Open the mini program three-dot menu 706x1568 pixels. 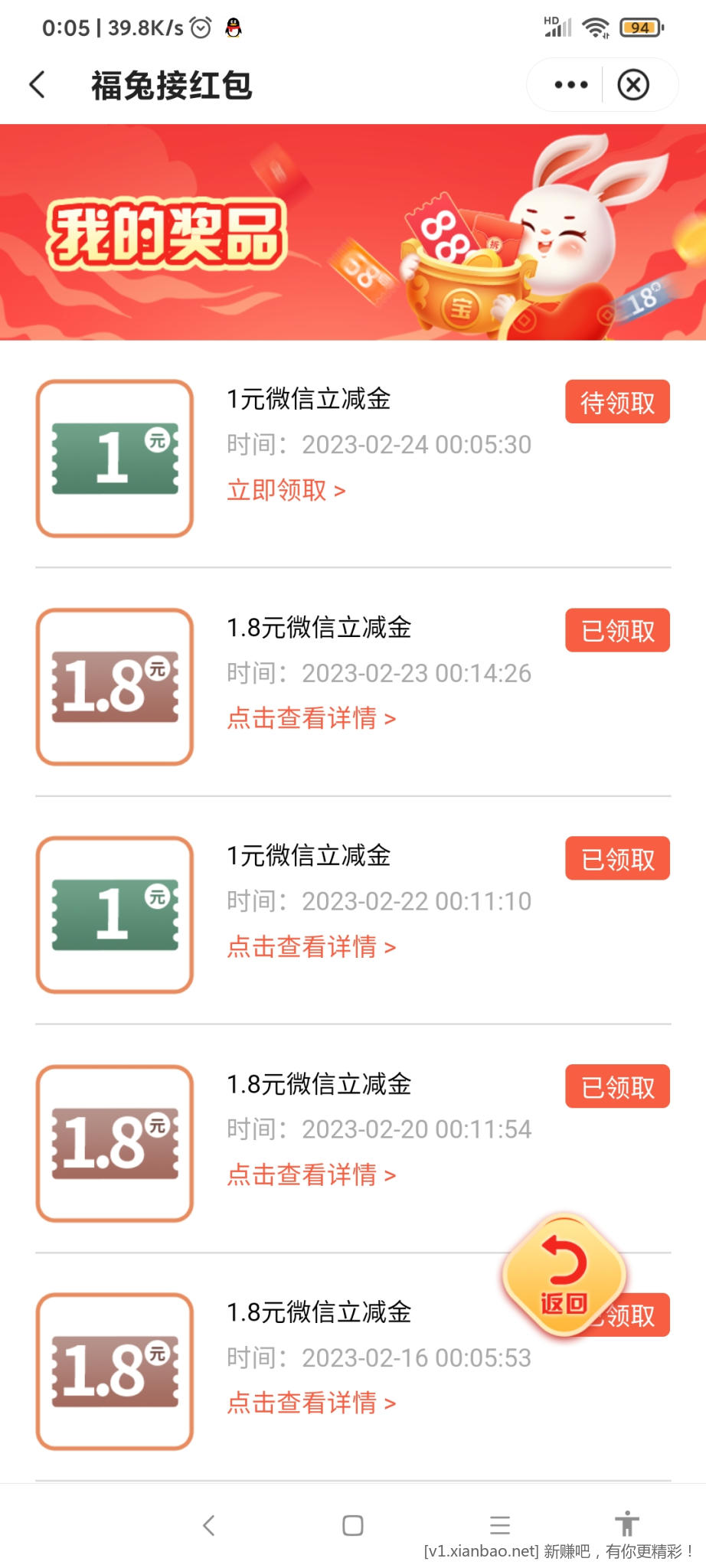click(x=570, y=85)
